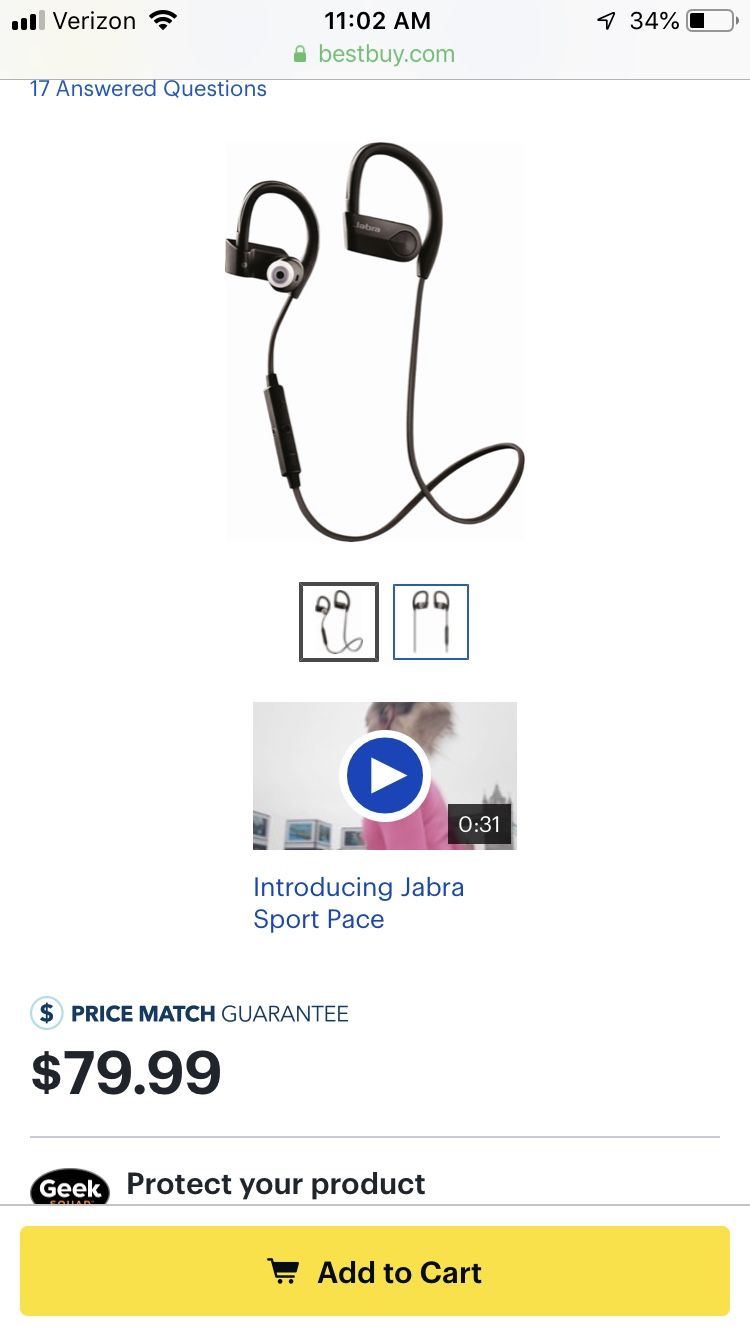View the main Jabra earbuds product image
This screenshot has width=750, height=1334.
click(374, 342)
